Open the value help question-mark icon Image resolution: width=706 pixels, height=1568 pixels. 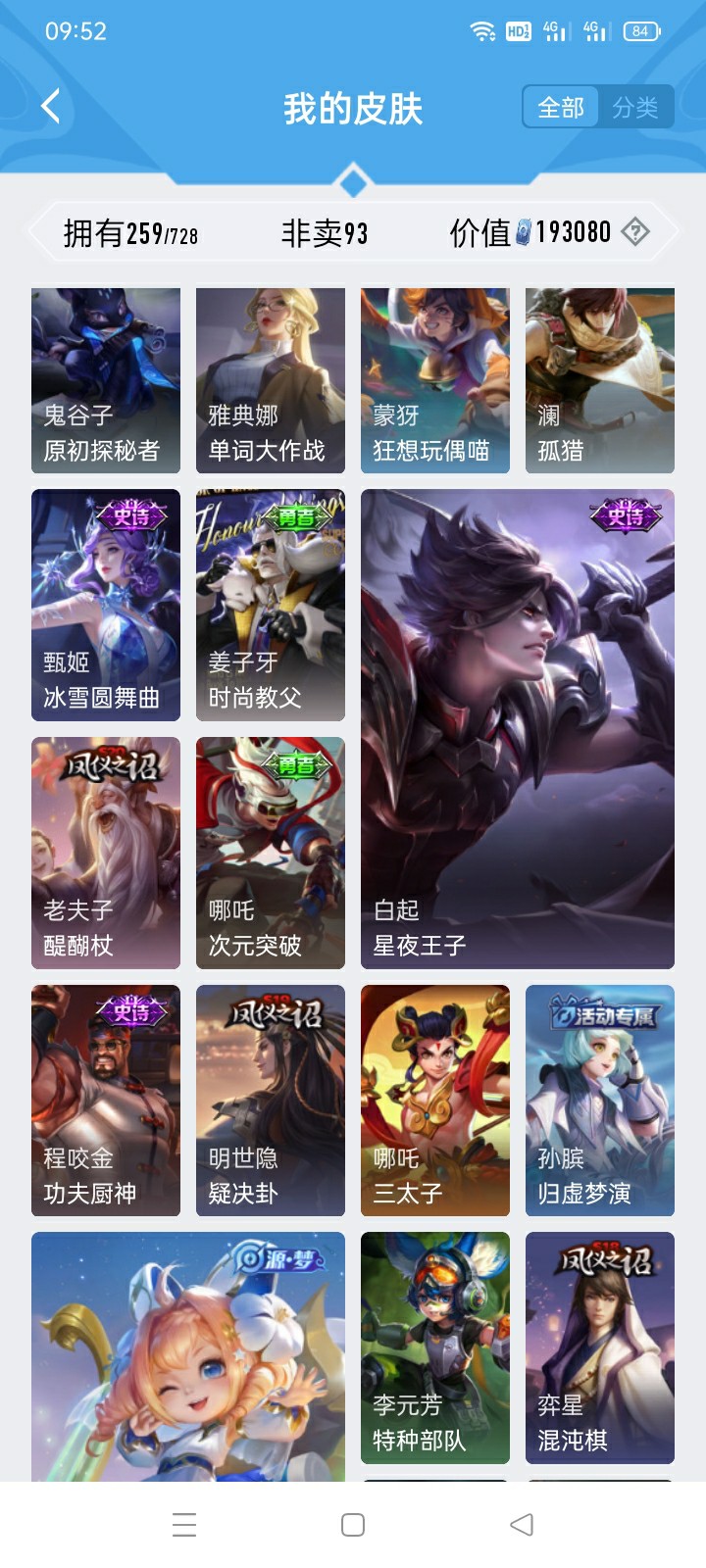point(635,232)
